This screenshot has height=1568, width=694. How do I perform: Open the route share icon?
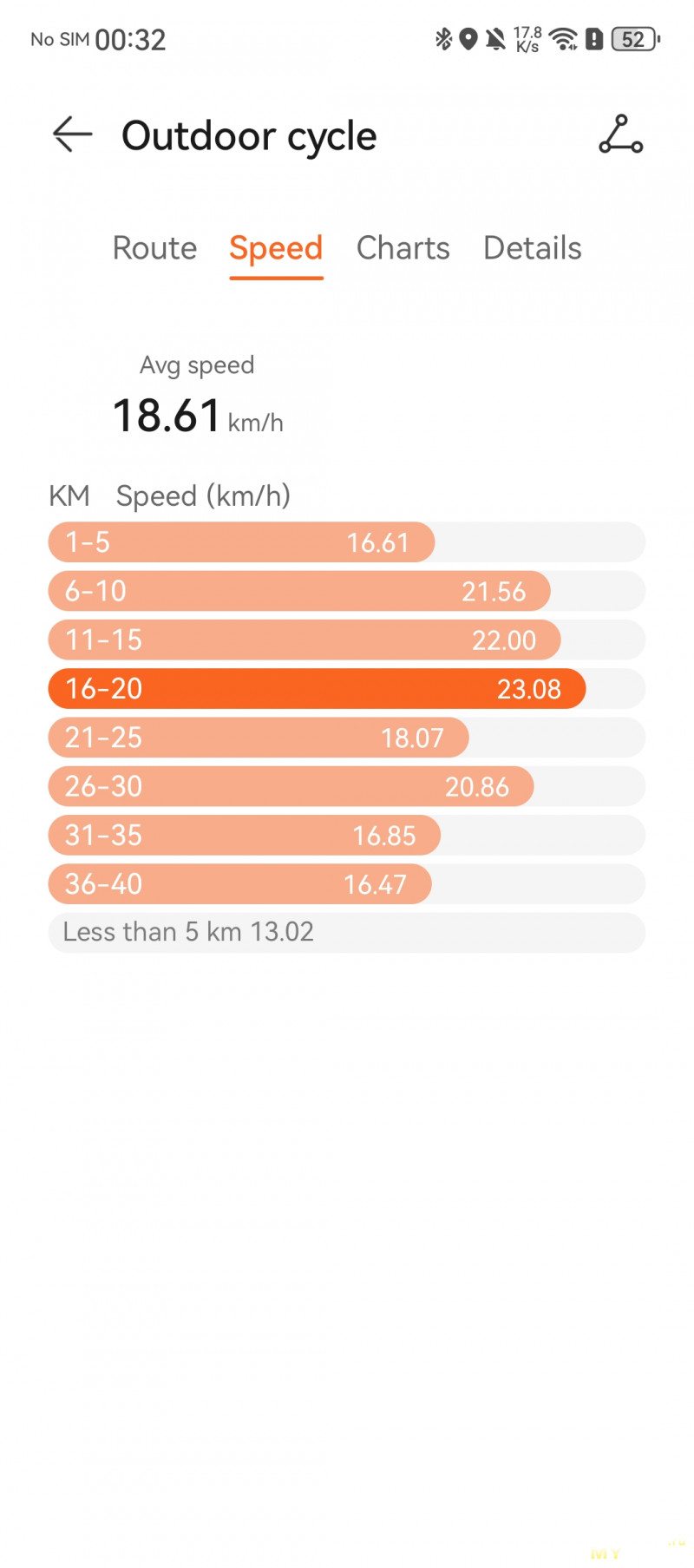pyautogui.click(x=620, y=135)
